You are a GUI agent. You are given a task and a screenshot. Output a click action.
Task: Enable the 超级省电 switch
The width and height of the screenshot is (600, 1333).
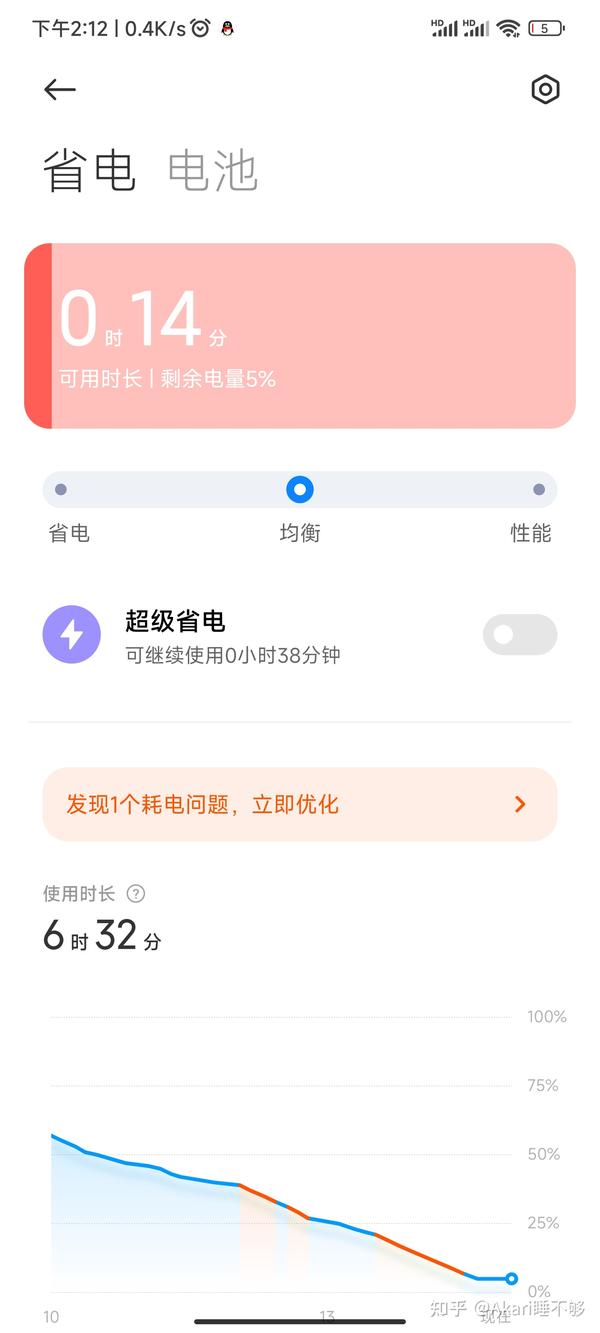tap(520, 634)
